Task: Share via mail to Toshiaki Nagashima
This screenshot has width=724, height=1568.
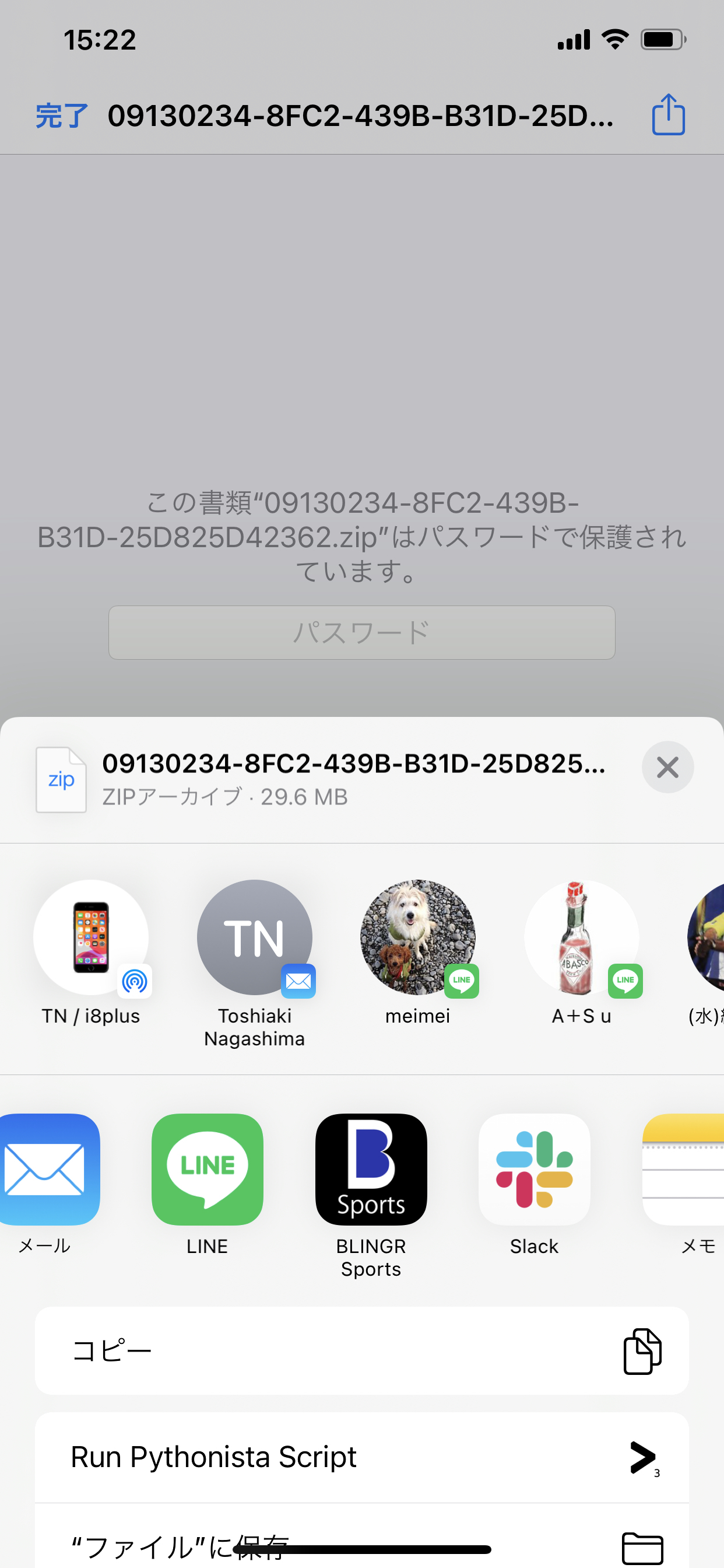Action: (254, 937)
